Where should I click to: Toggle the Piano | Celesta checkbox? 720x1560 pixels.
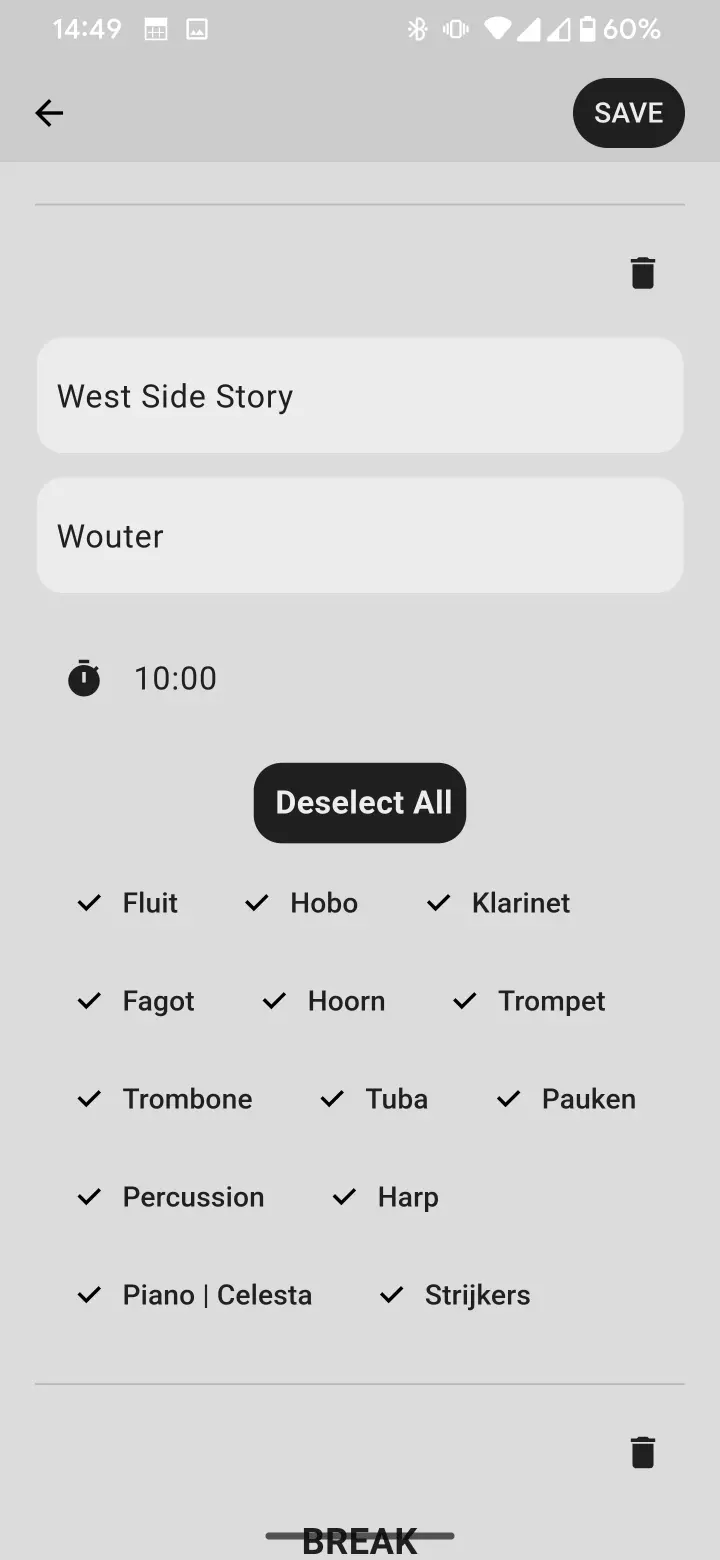pyautogui.click(x=195, y=1295)
